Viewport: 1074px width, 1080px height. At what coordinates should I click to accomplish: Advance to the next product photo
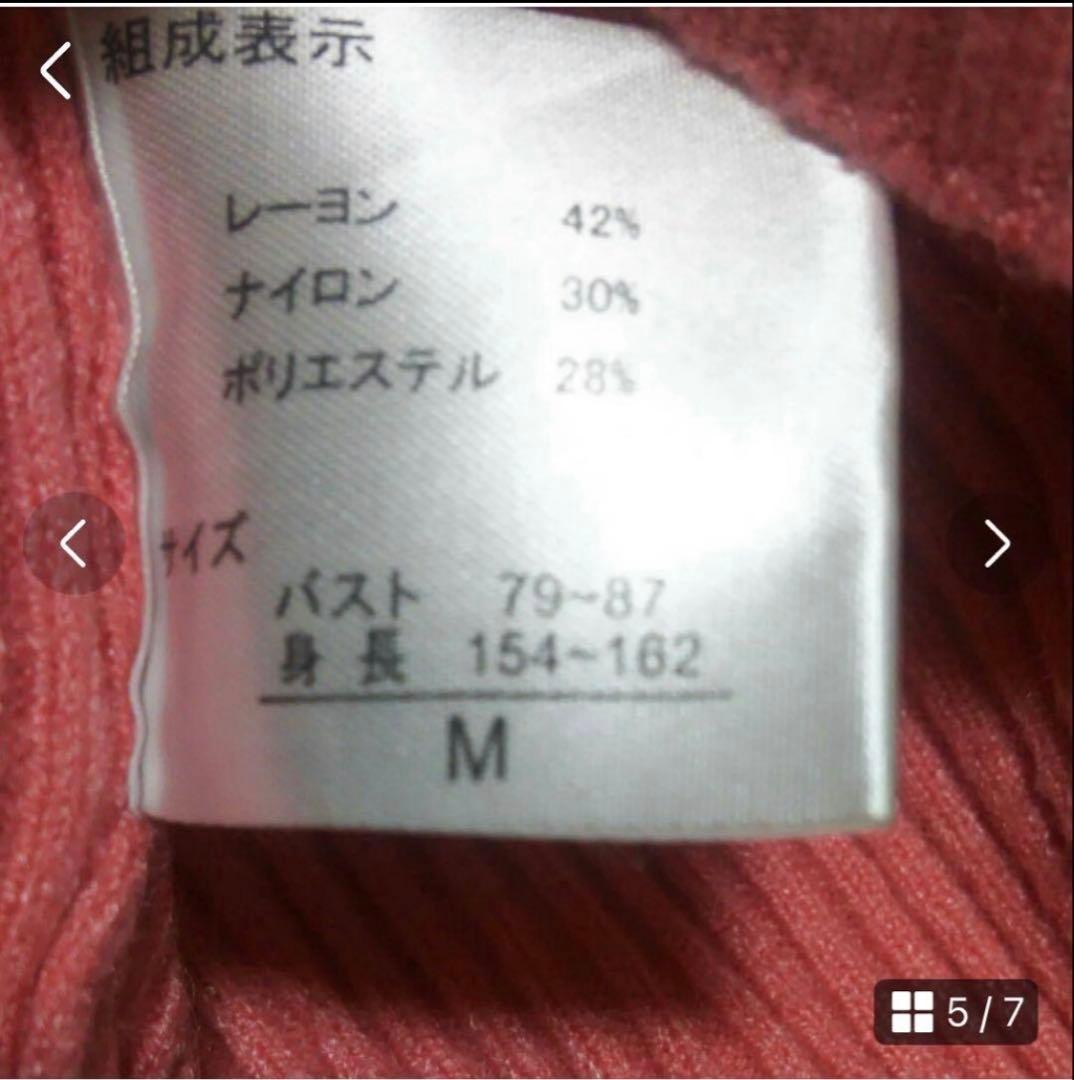pos(997,544)
